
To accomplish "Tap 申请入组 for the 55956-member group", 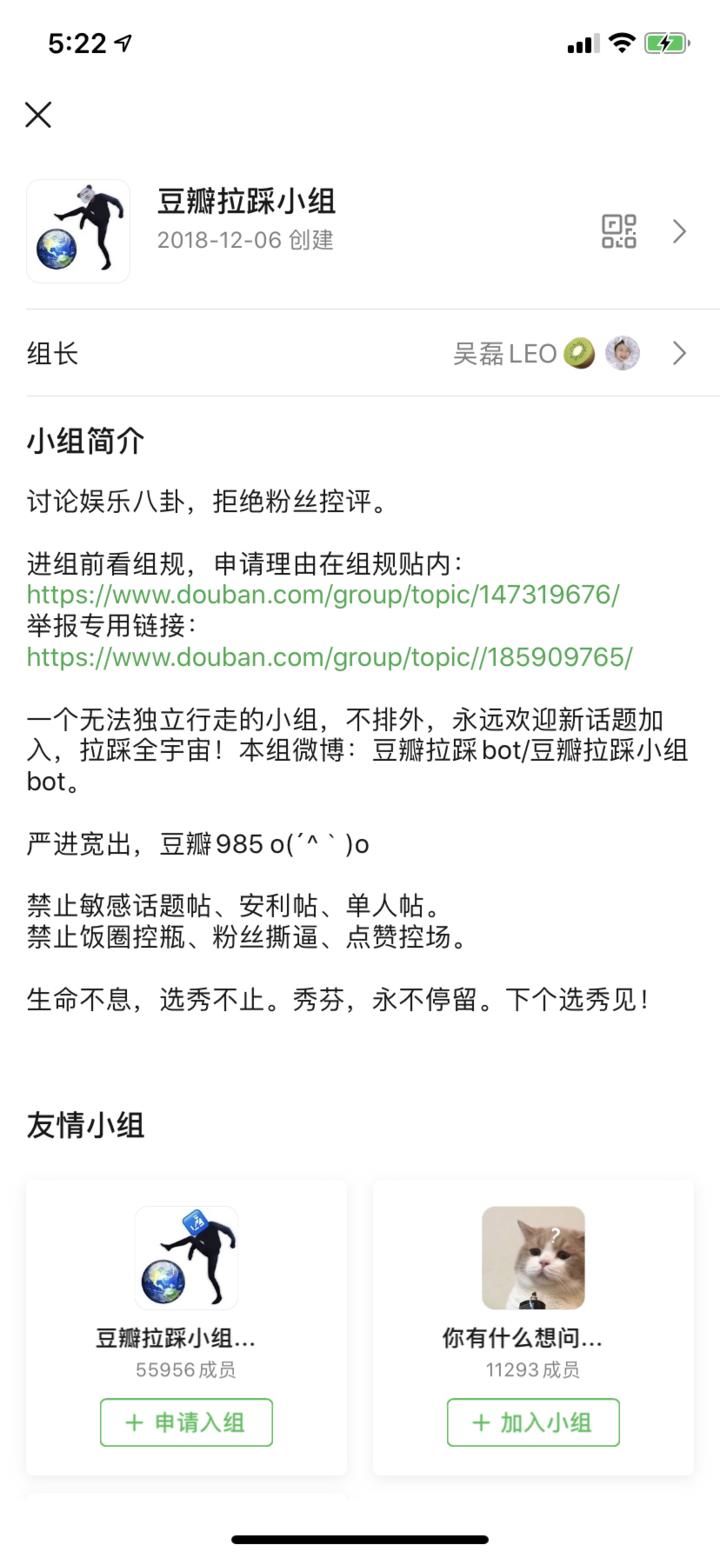I will click(186, 1422).
